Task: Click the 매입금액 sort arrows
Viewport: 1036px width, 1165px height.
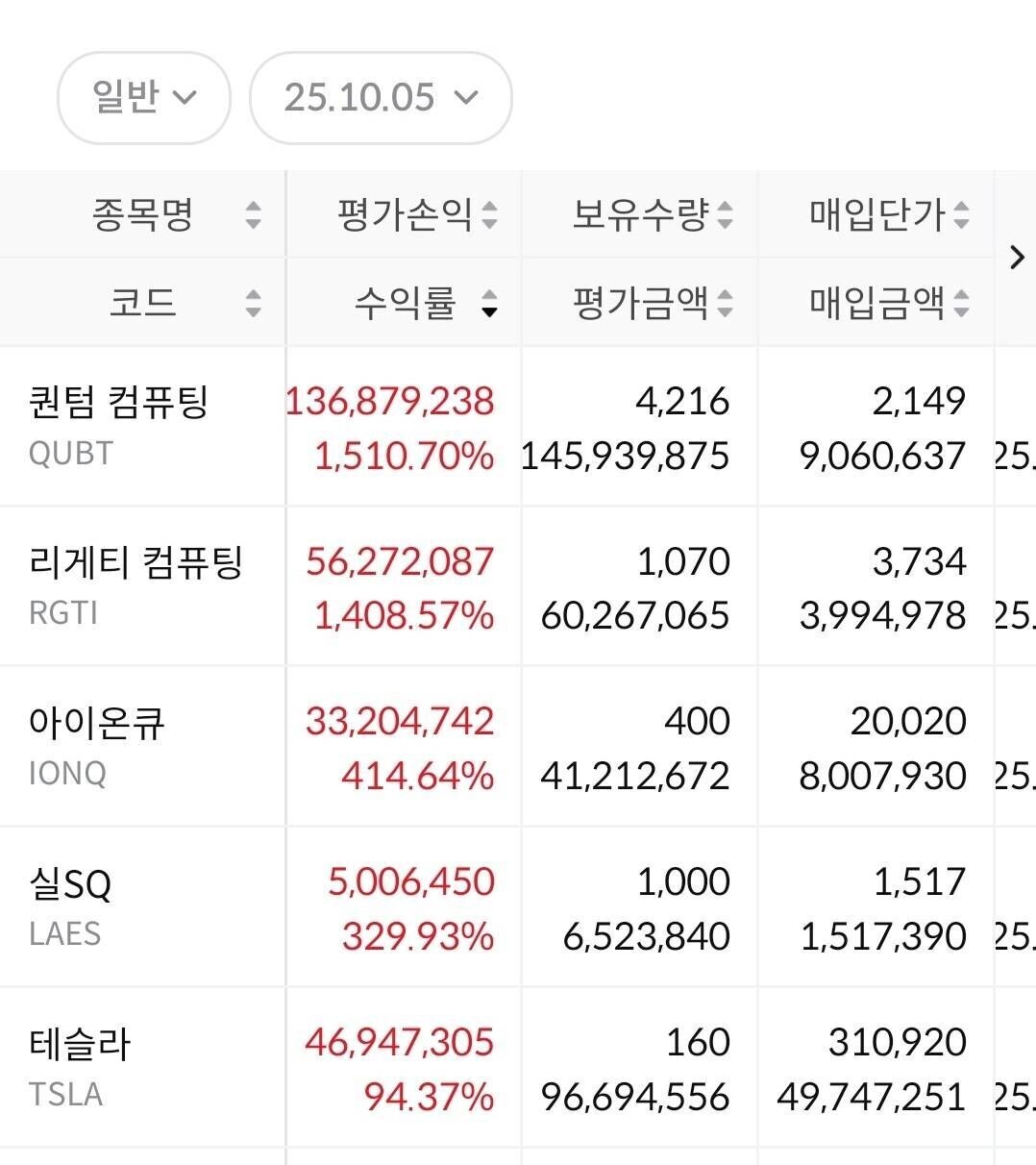Action: pos(963,304)
